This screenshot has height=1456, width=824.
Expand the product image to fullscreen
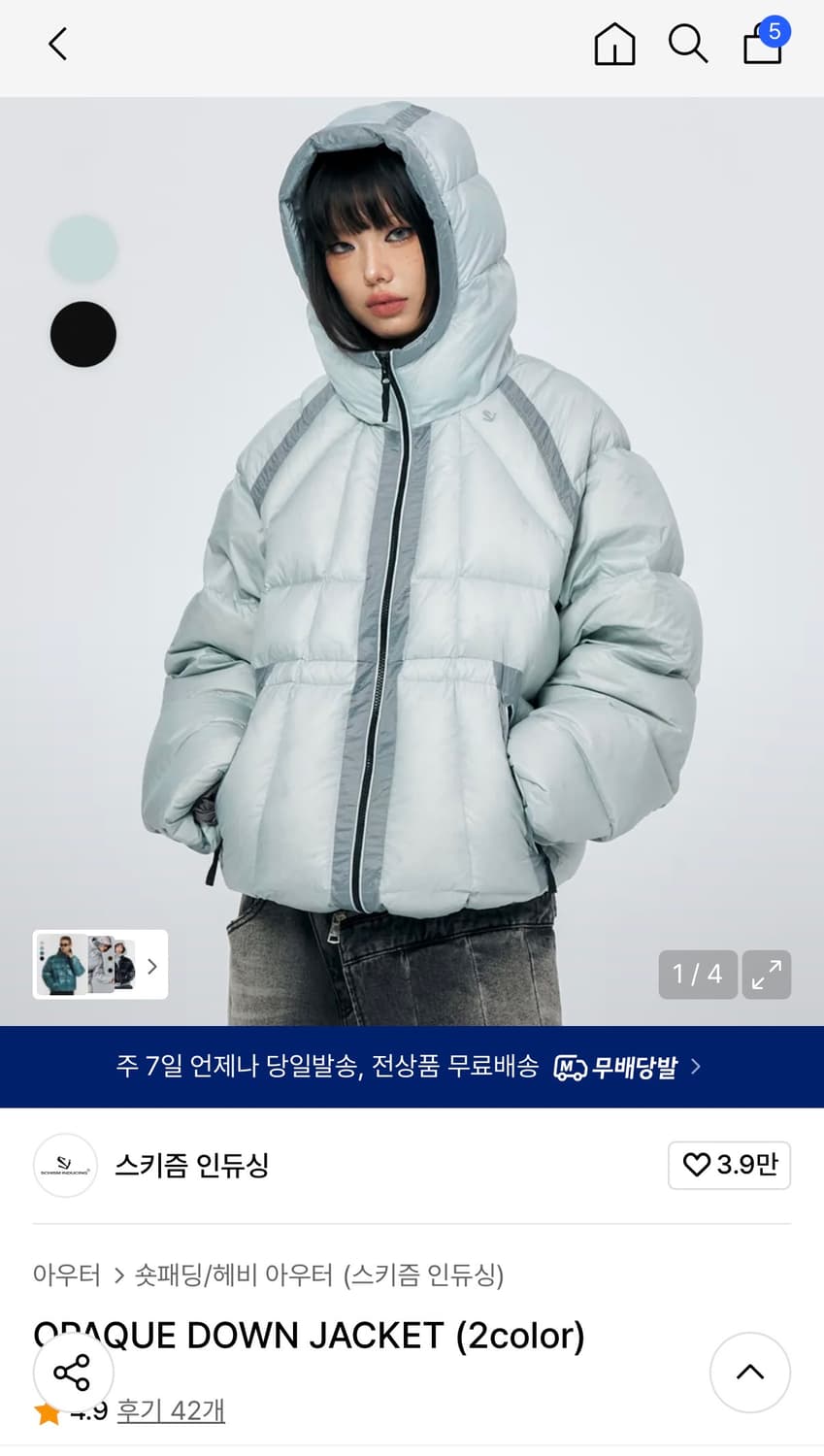pyautogui.click(x=767, y=975)
